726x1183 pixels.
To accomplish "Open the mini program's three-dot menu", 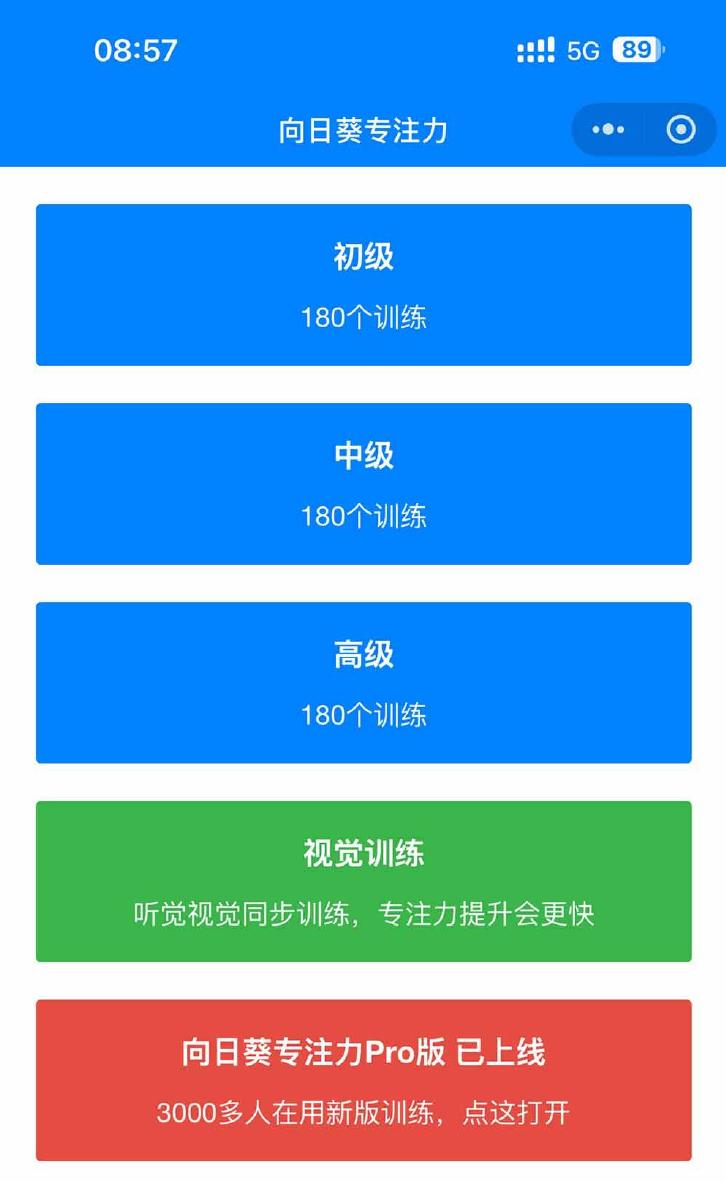I will [x=608, y=130].
